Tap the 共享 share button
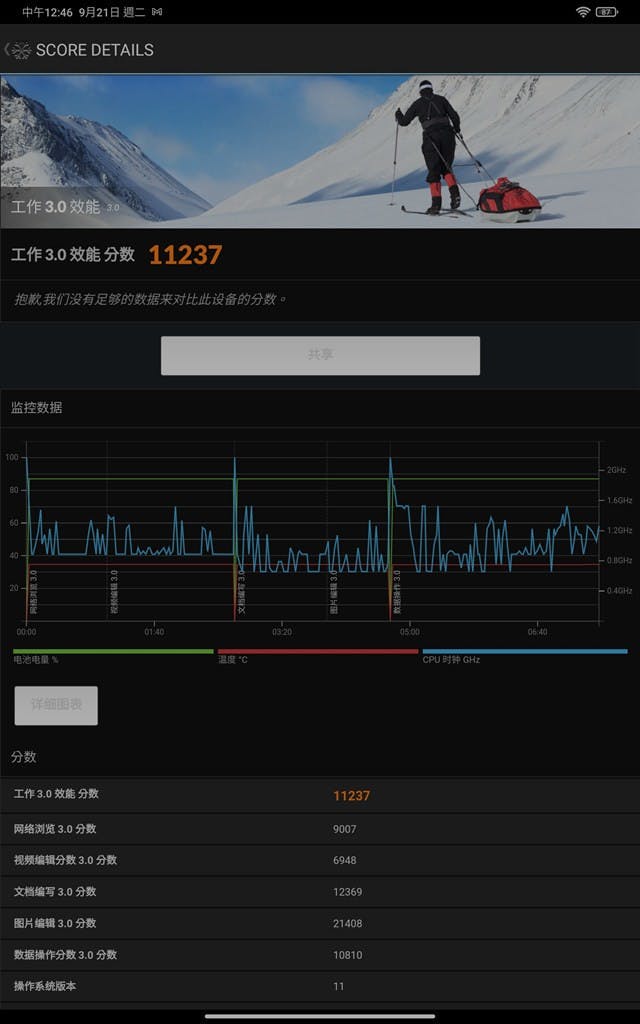Viewport: 640px width, 1024px height. pos(320,355)
